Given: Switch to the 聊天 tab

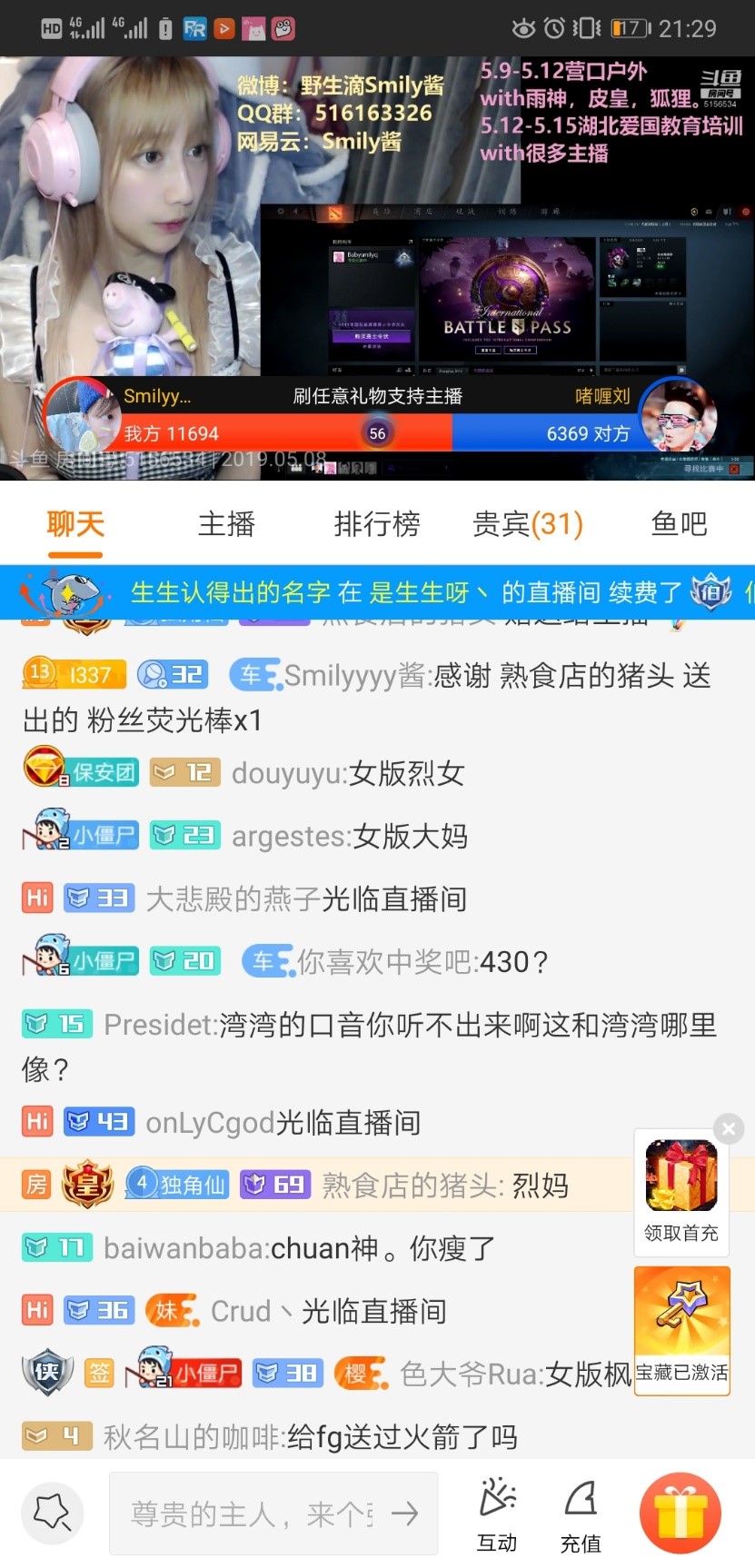Looking at the screenshot, I should [75, 524].
